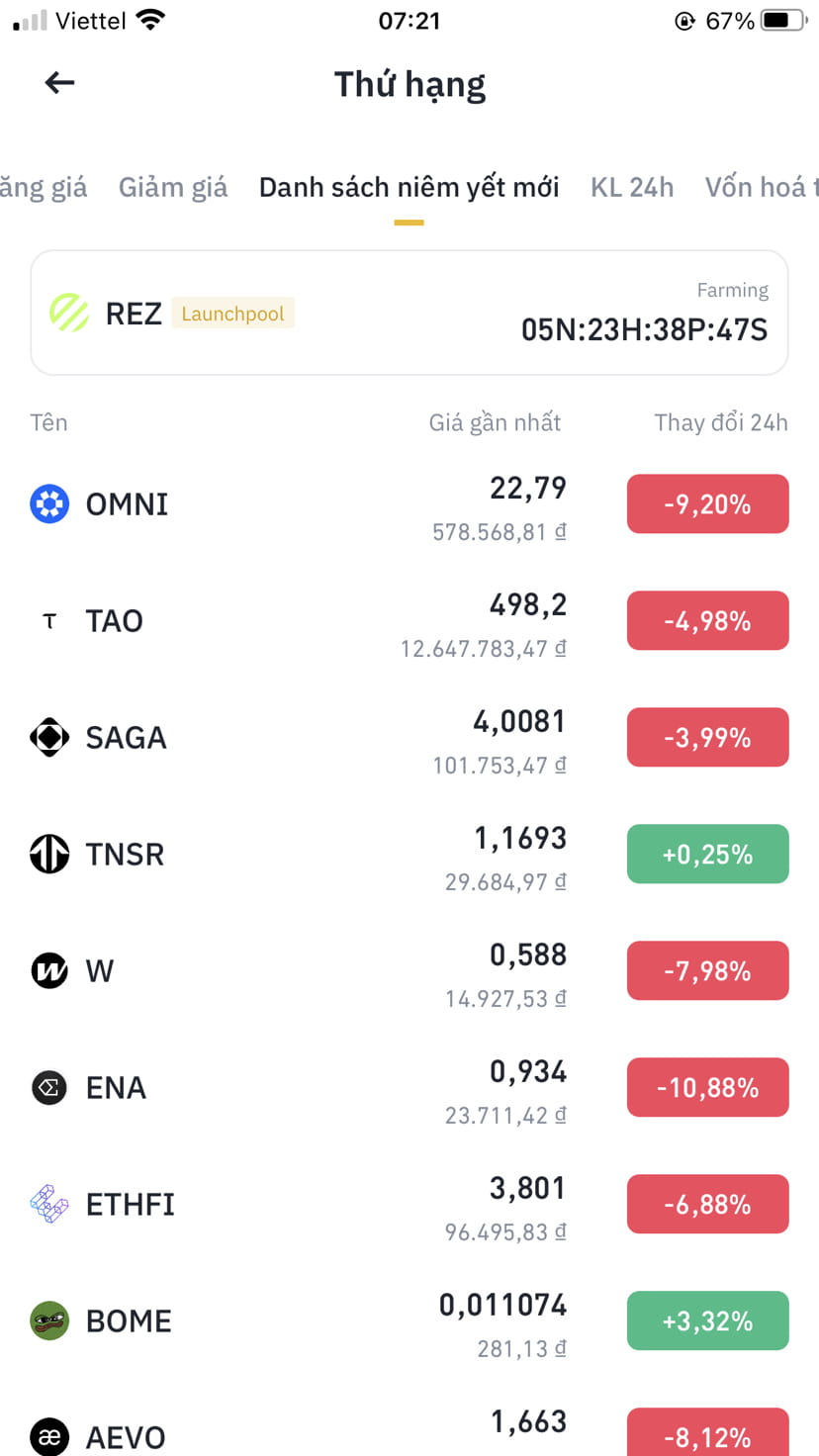Tap the W token icon
819x1456 pixels.
(49, 970)
